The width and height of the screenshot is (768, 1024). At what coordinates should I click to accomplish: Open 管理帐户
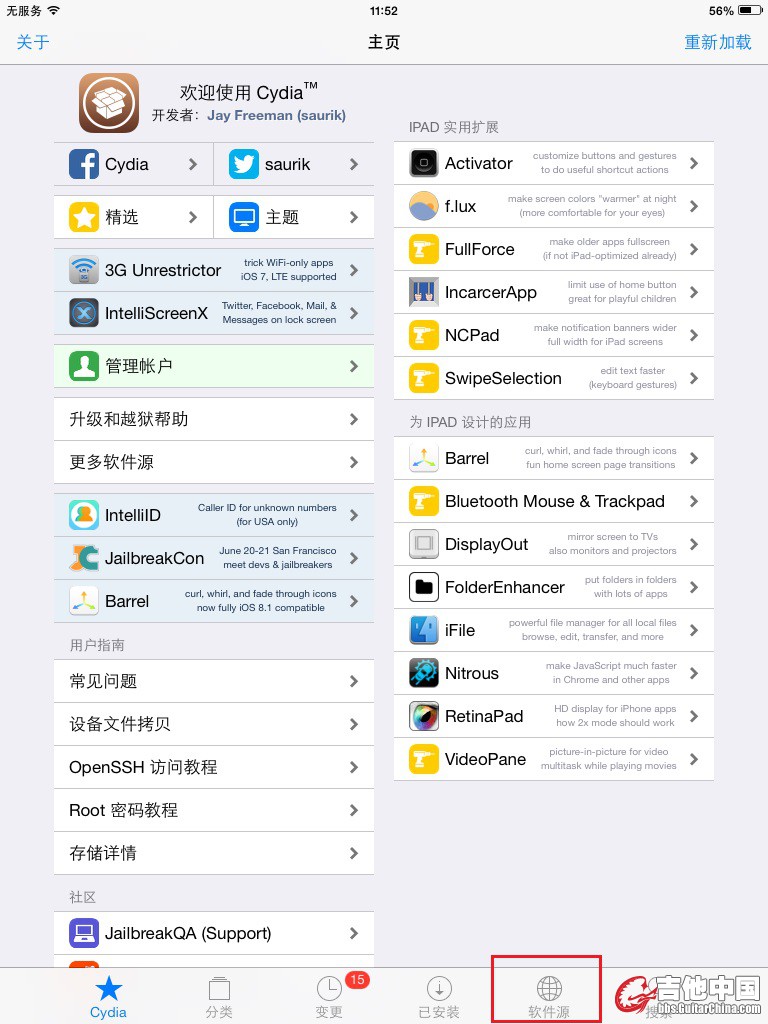[x=213, y=366]
